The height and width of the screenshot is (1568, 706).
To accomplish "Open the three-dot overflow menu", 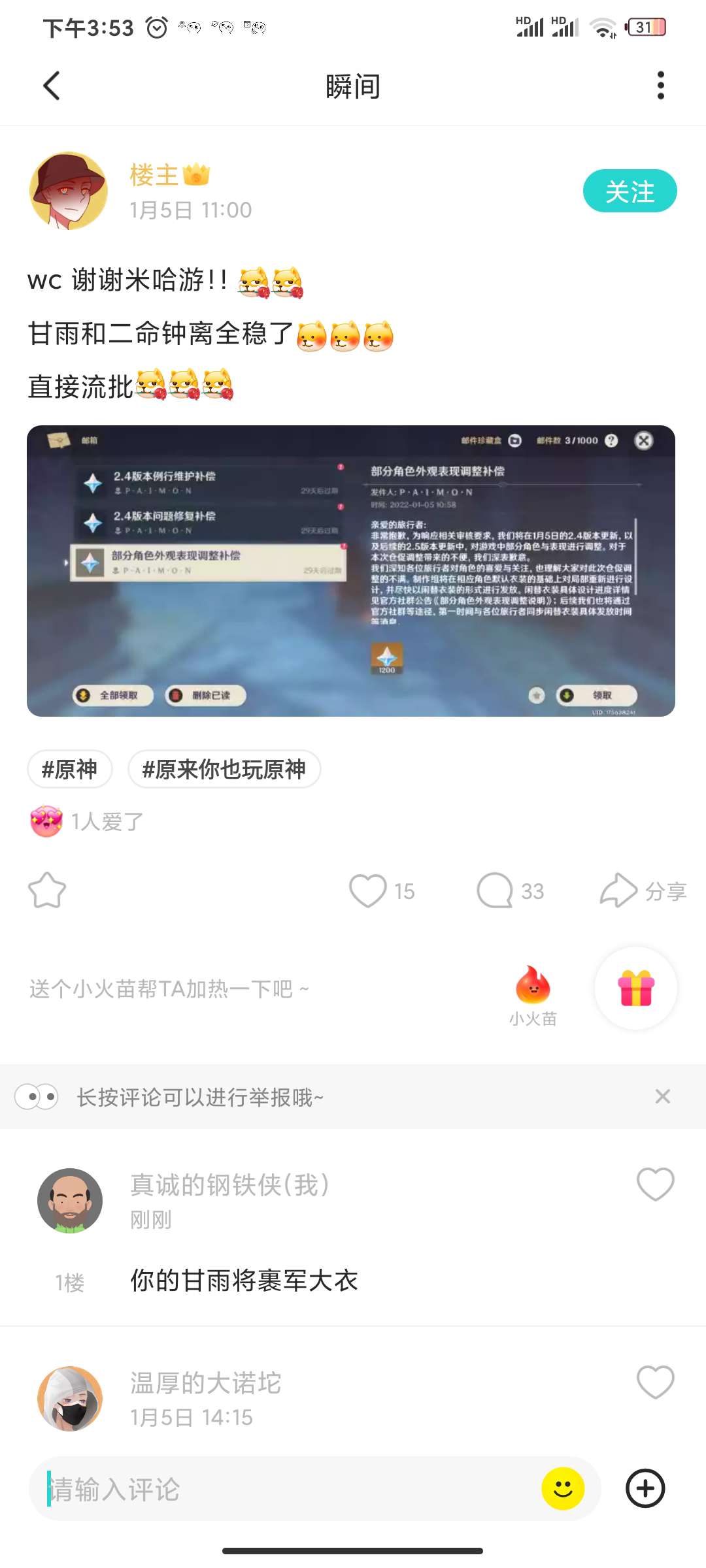I will pyautogui.click(x=661, y=86).
